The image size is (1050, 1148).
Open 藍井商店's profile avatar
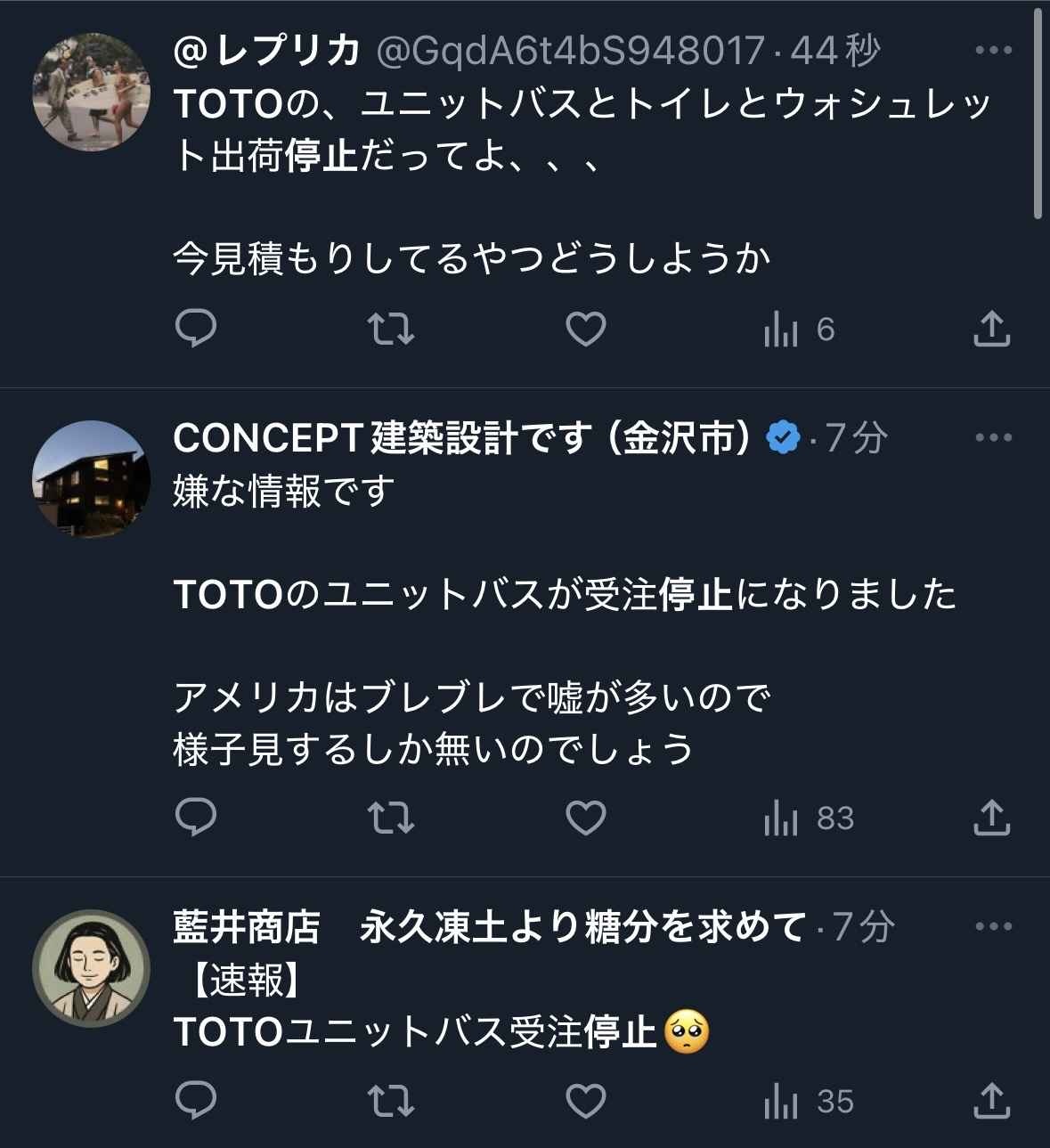pos(91,967)
